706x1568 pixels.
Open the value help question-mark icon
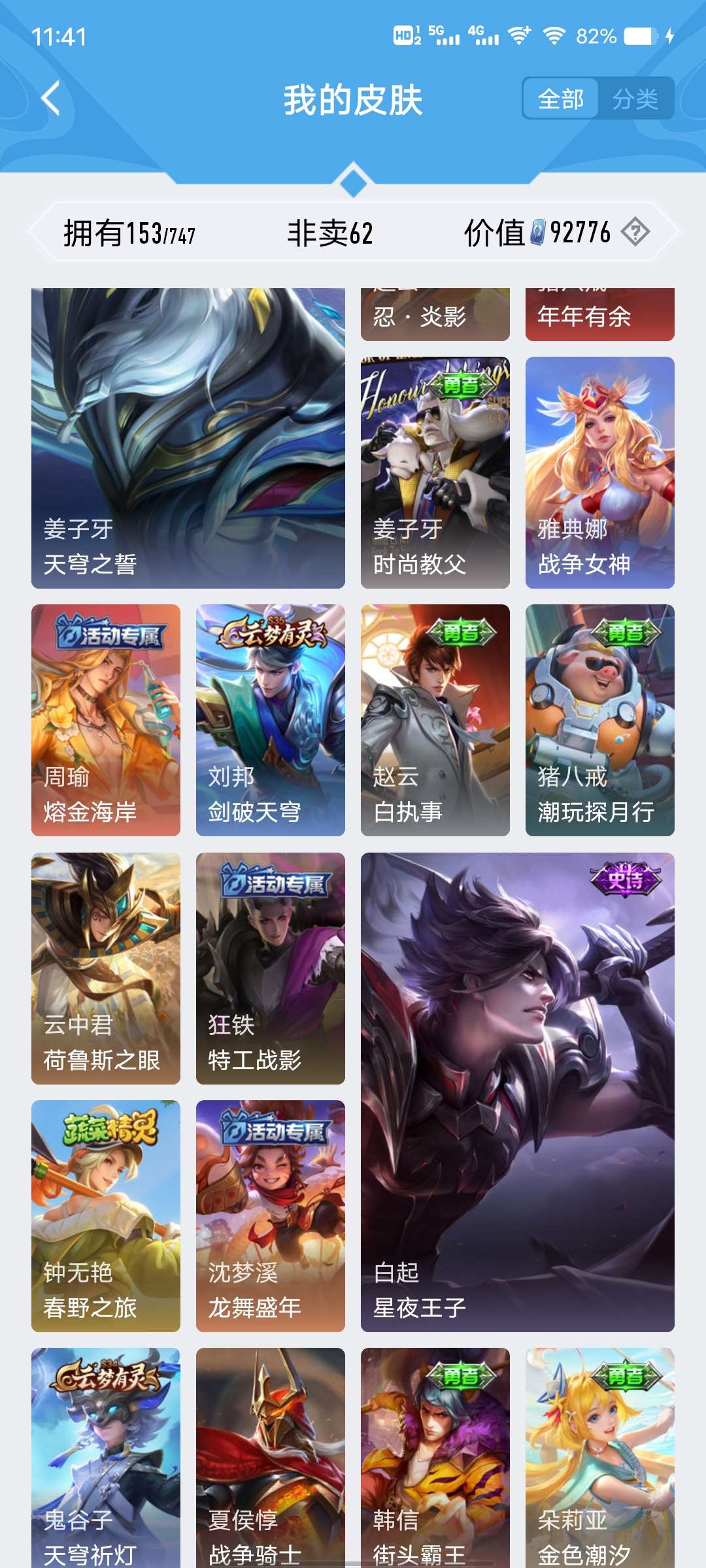coord(635,232)
